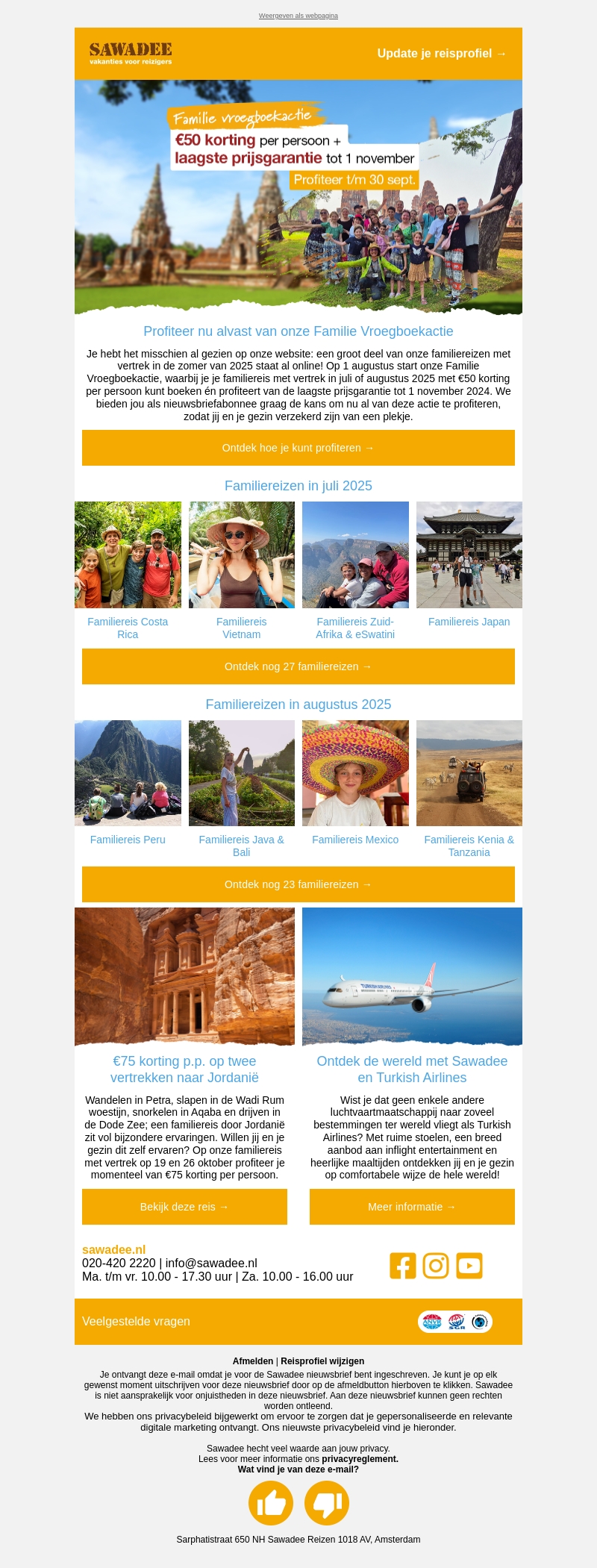This screenshot has height=1568, width=597.
Task: Tap 'Afmelden' to unsubscribe
Action: point(253,1361)
